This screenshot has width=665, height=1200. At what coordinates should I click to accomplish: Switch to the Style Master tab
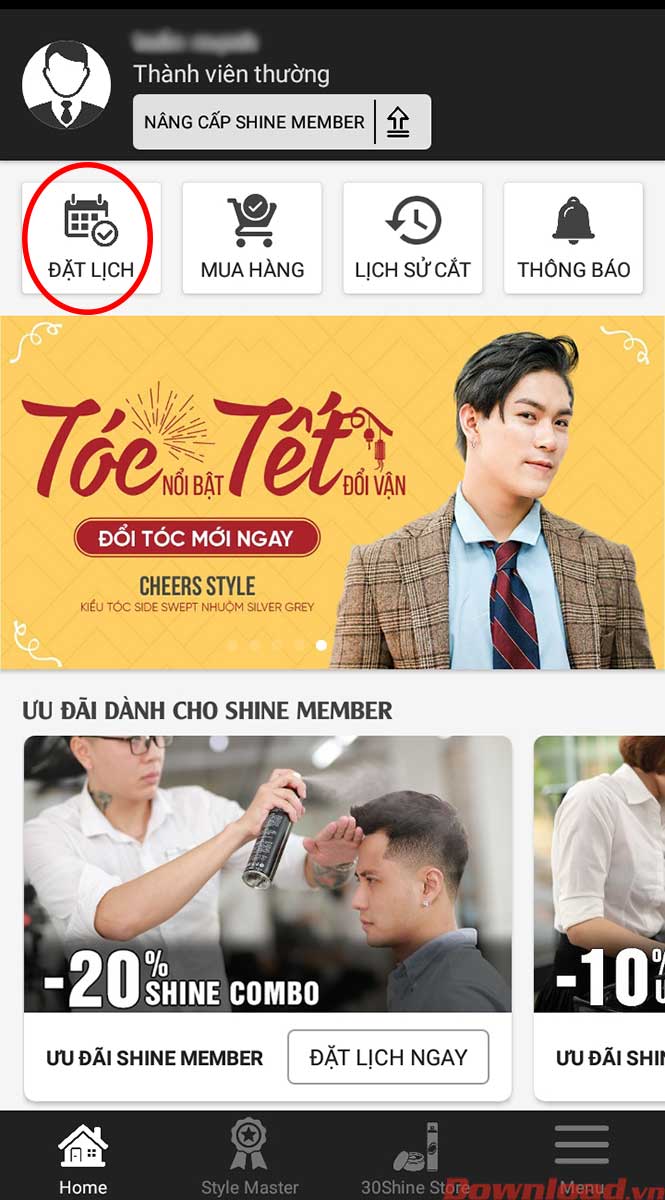(249, 1158)
